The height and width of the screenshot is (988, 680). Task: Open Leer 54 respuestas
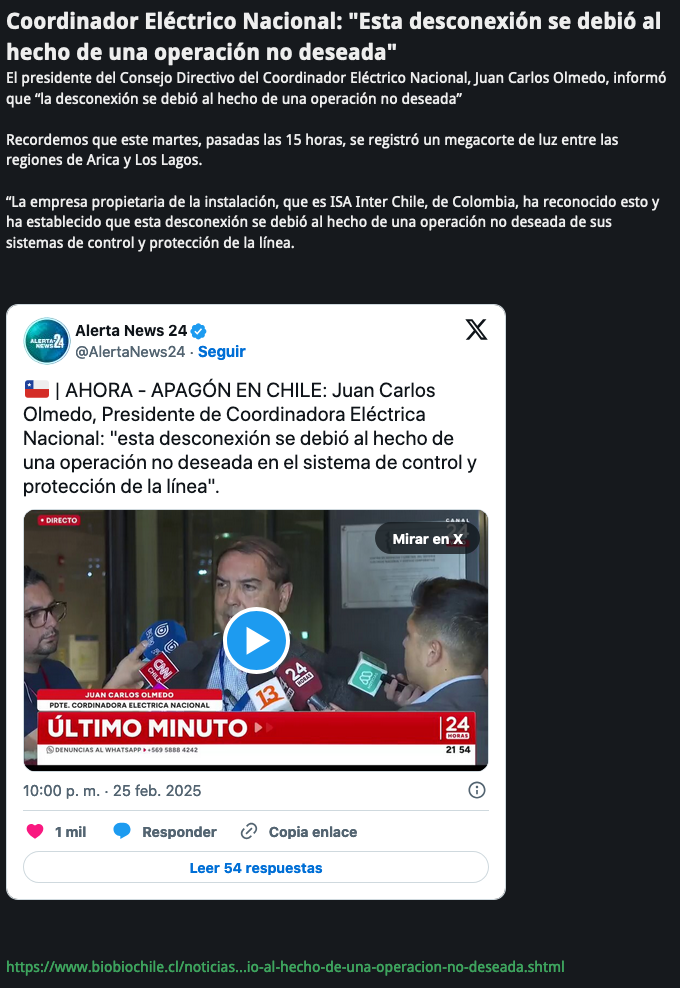point(256,867)
